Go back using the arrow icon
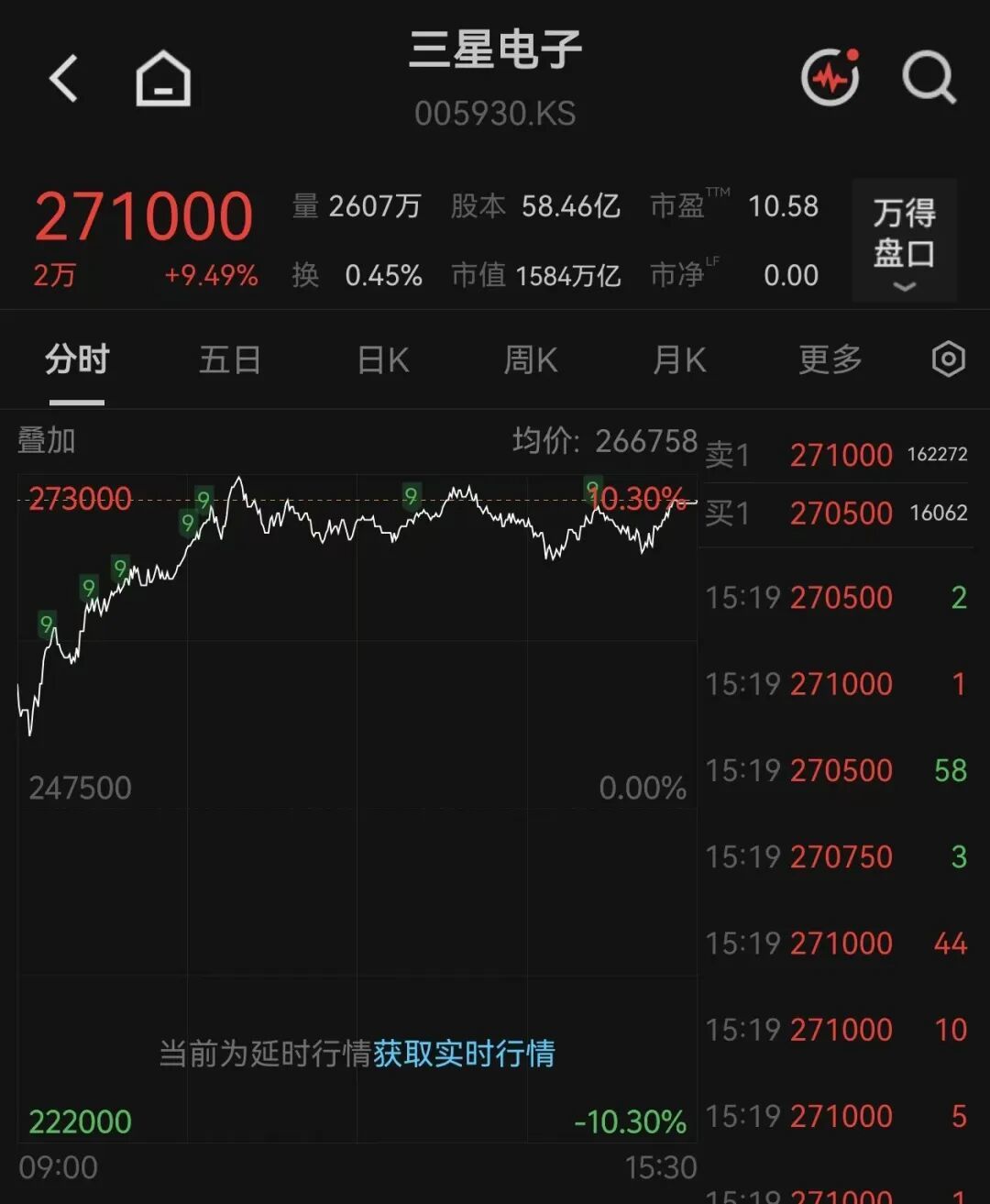Screen dimensions: 990x1204 [x=63, y=78]
